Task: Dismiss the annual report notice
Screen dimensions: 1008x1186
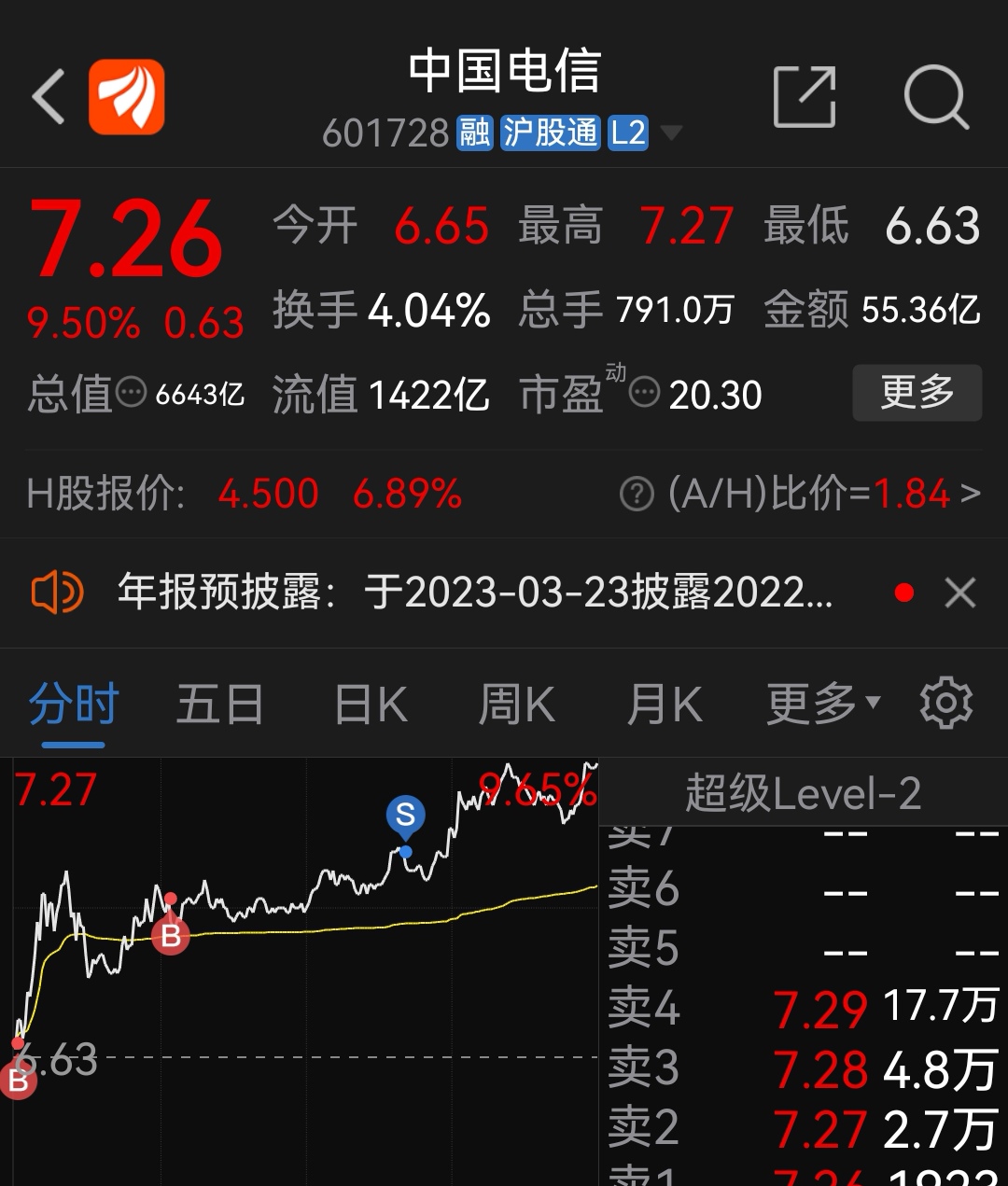Action: pyautogui.click(x=959, y=593)
